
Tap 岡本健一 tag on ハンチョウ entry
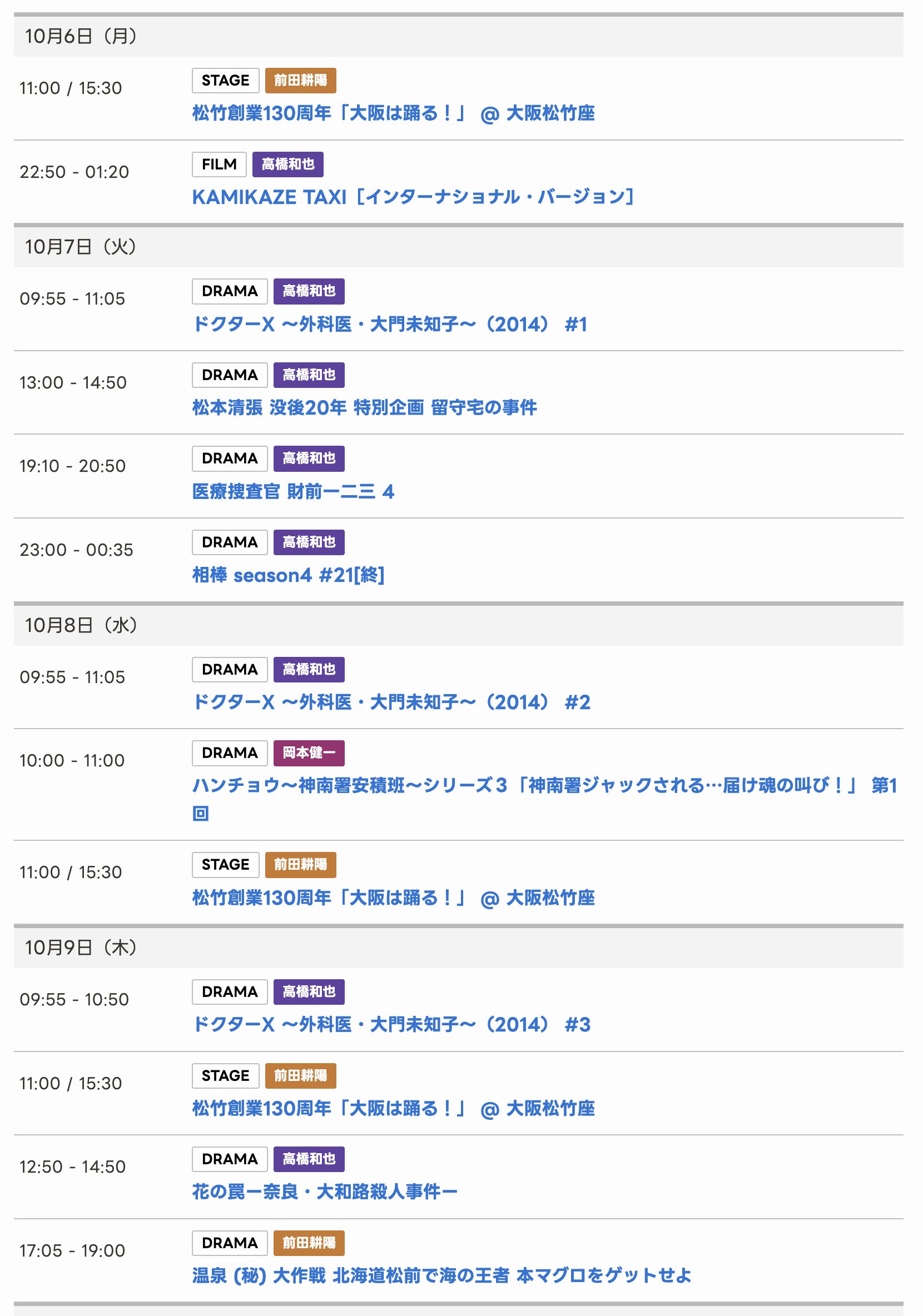pos(309,752)
